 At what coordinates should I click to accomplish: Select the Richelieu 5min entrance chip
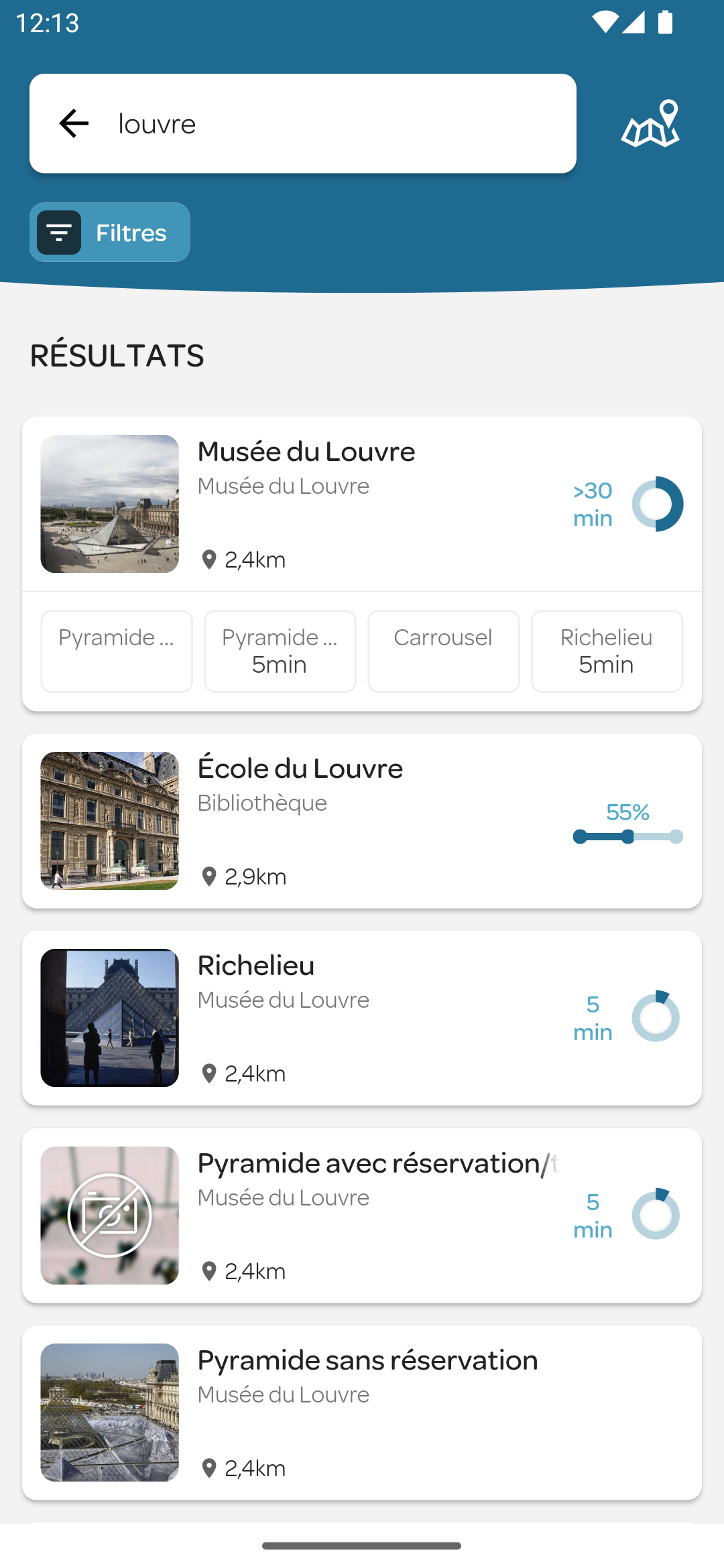[x=607, y=651]
